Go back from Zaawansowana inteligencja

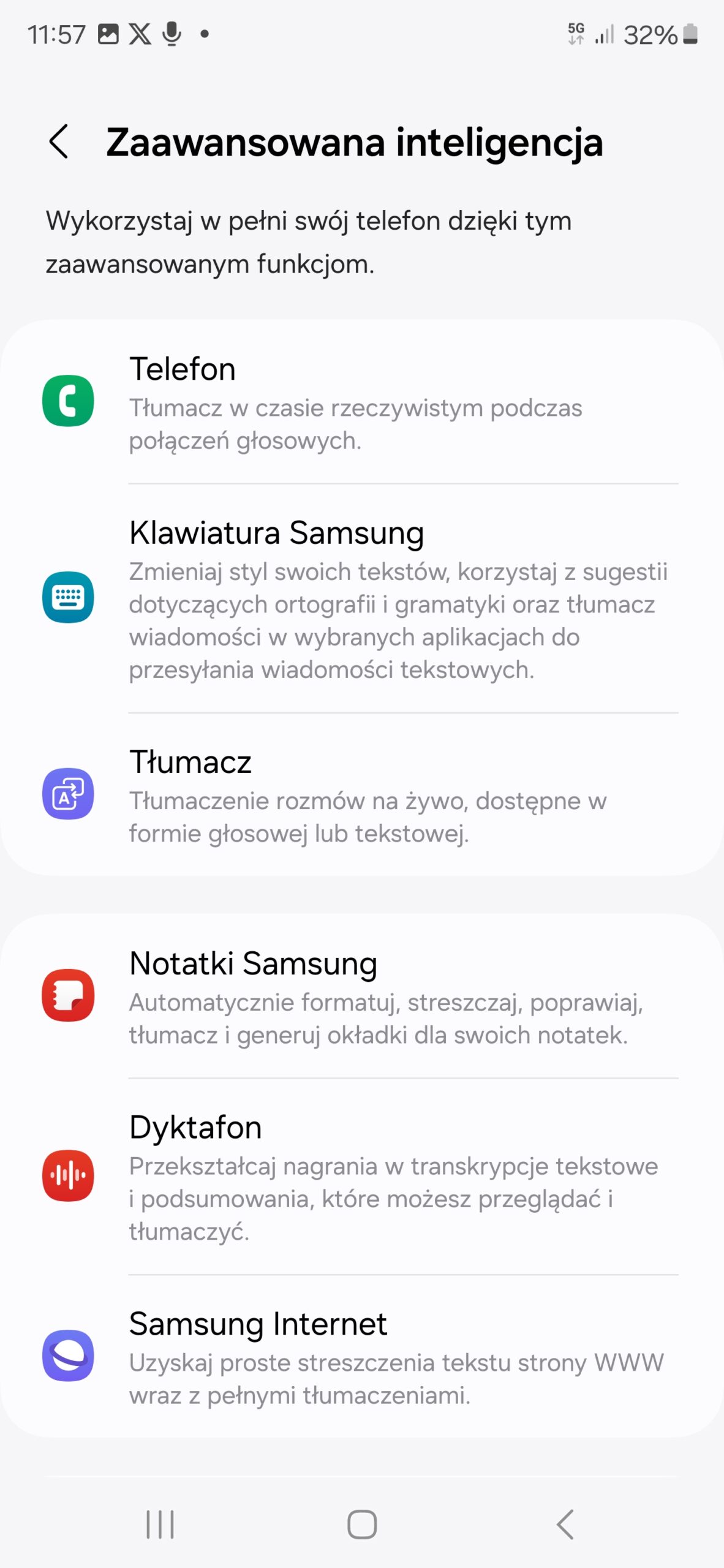[x=59, y=141]
